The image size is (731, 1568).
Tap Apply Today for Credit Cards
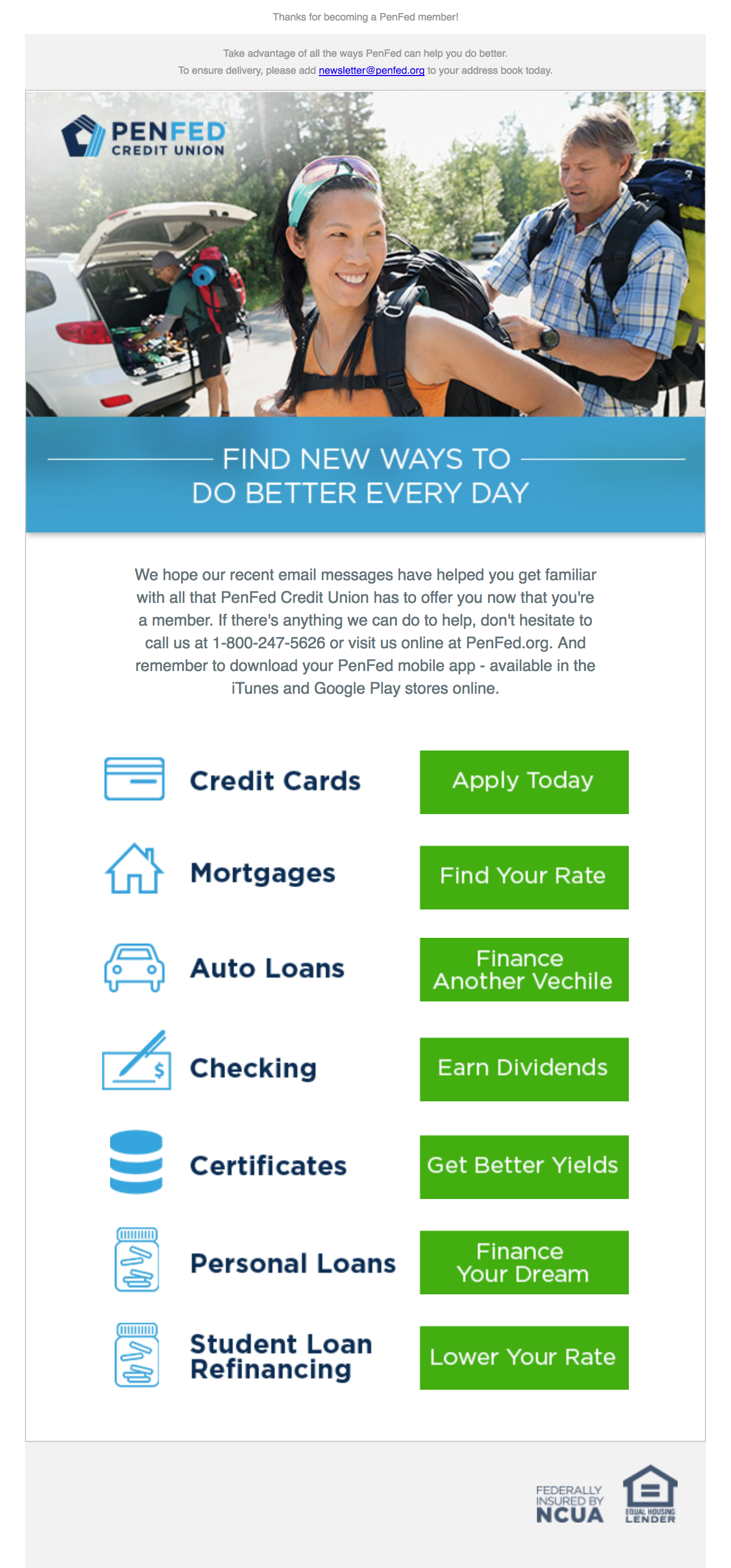pos(524,782)
